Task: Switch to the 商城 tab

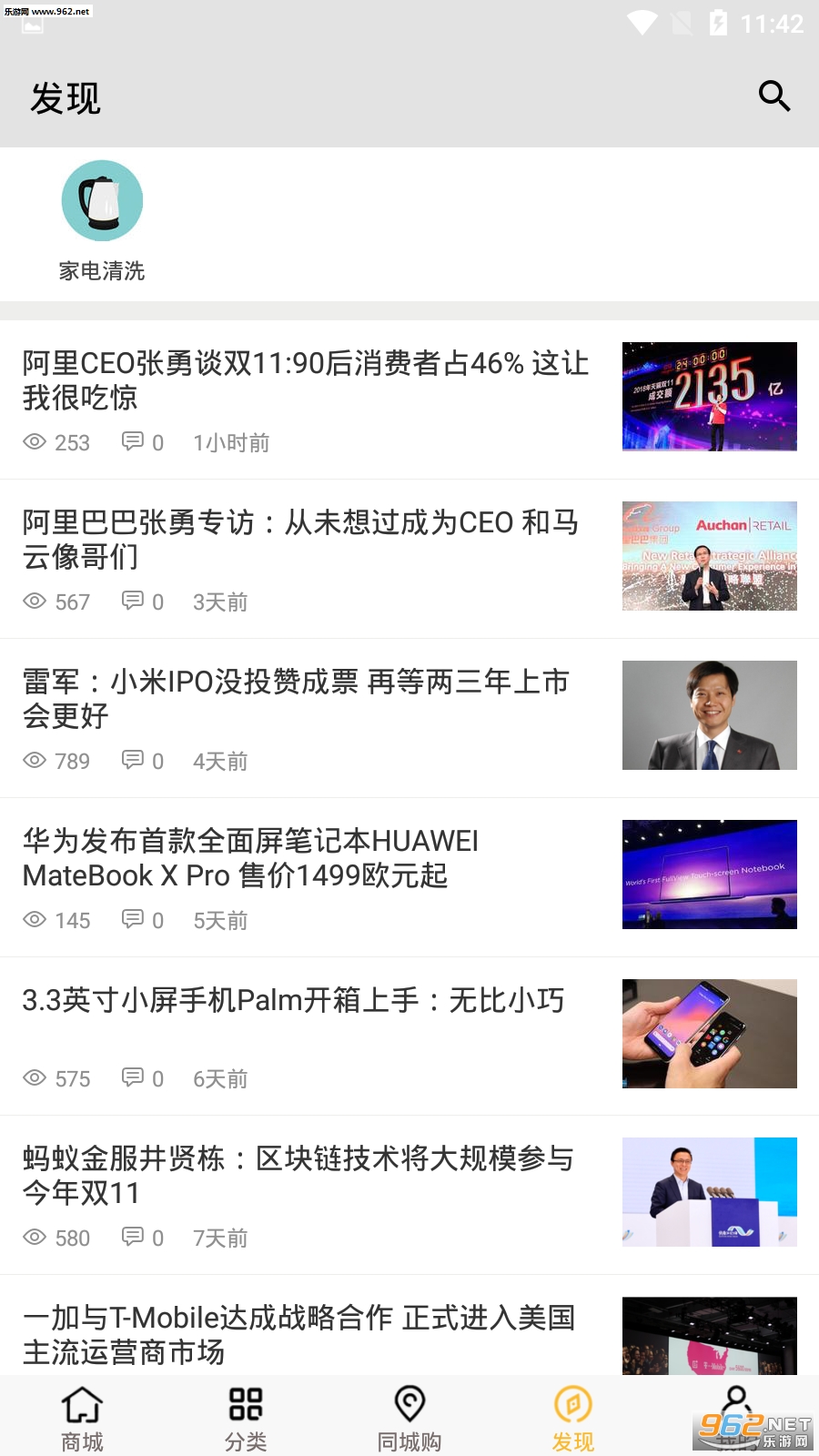Action: pos(82,1418)
